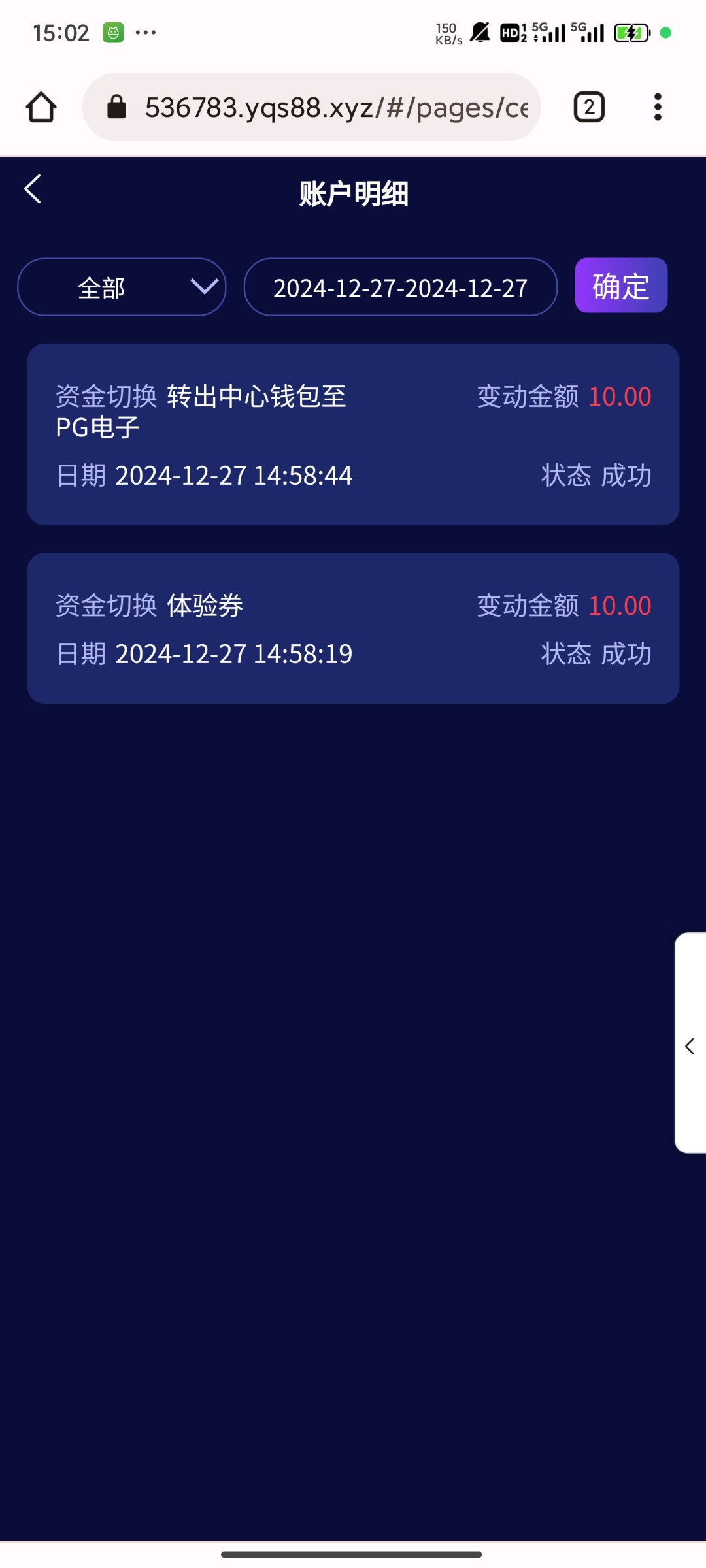Screen dimensions: 706x1568
Task: Tap the 确定 confirm button
Action: point(621,286)
